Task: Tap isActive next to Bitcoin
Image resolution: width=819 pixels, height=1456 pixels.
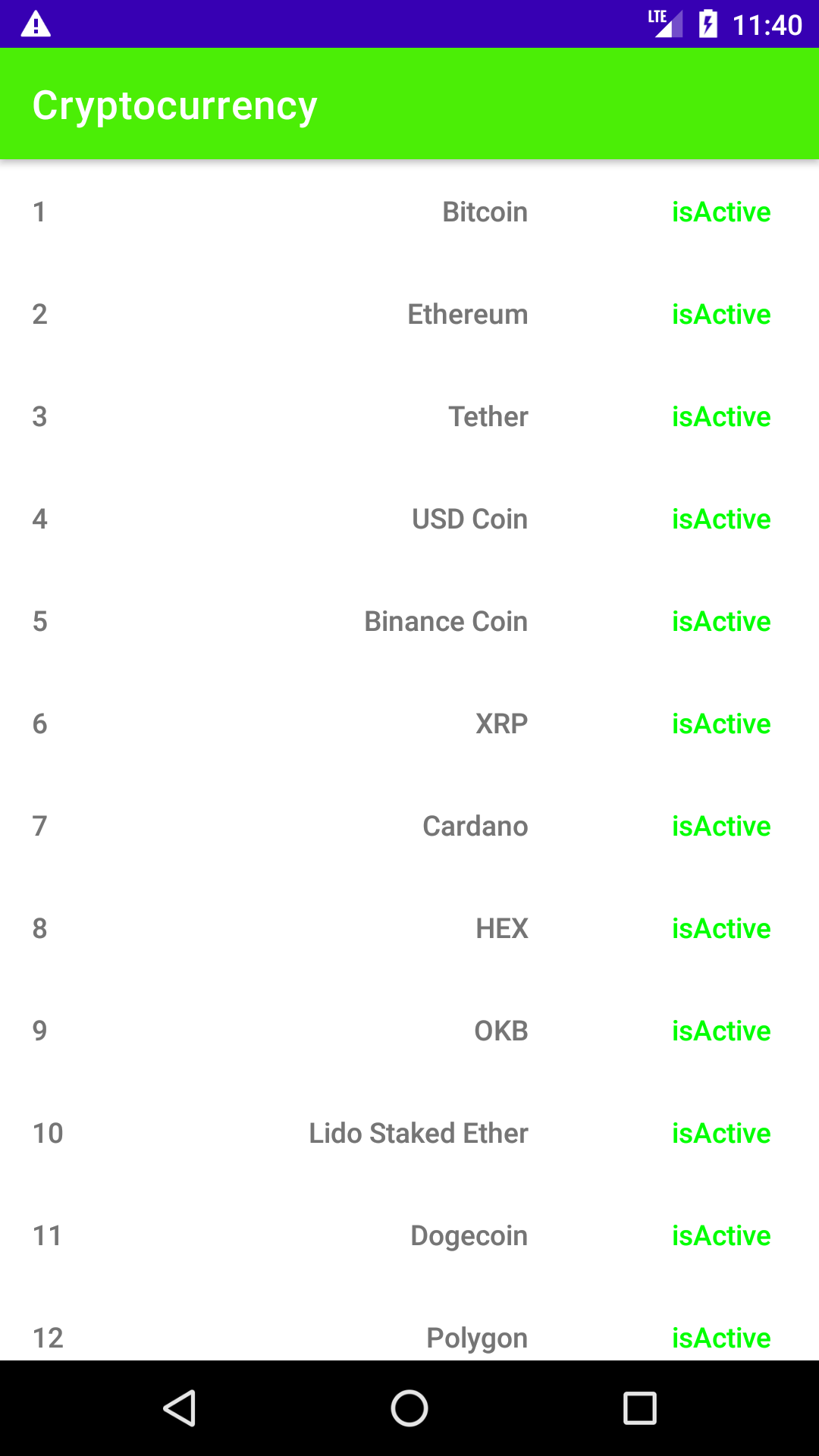Action: pyautogui.click(x=721, y=212)
